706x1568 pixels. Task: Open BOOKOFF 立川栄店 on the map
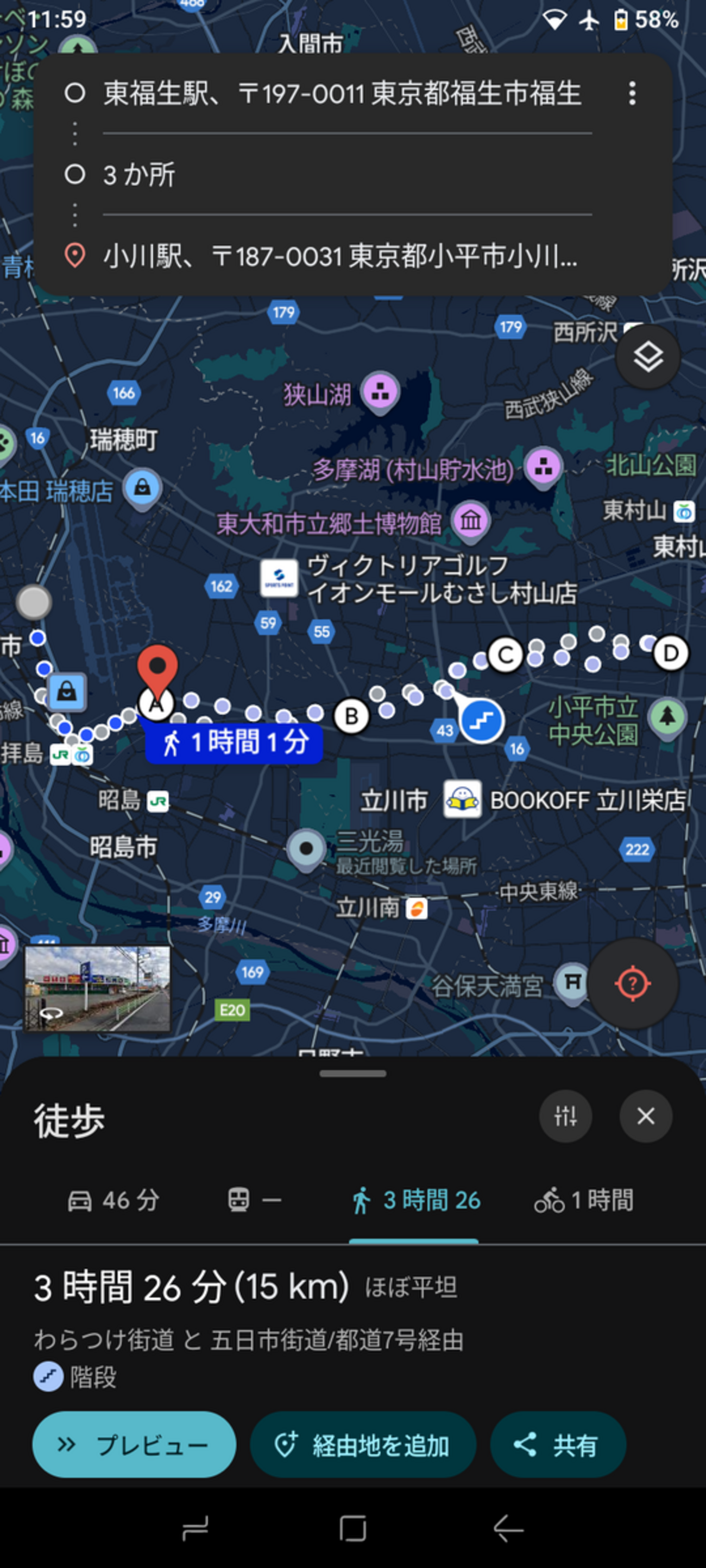(x=463, y=799)
